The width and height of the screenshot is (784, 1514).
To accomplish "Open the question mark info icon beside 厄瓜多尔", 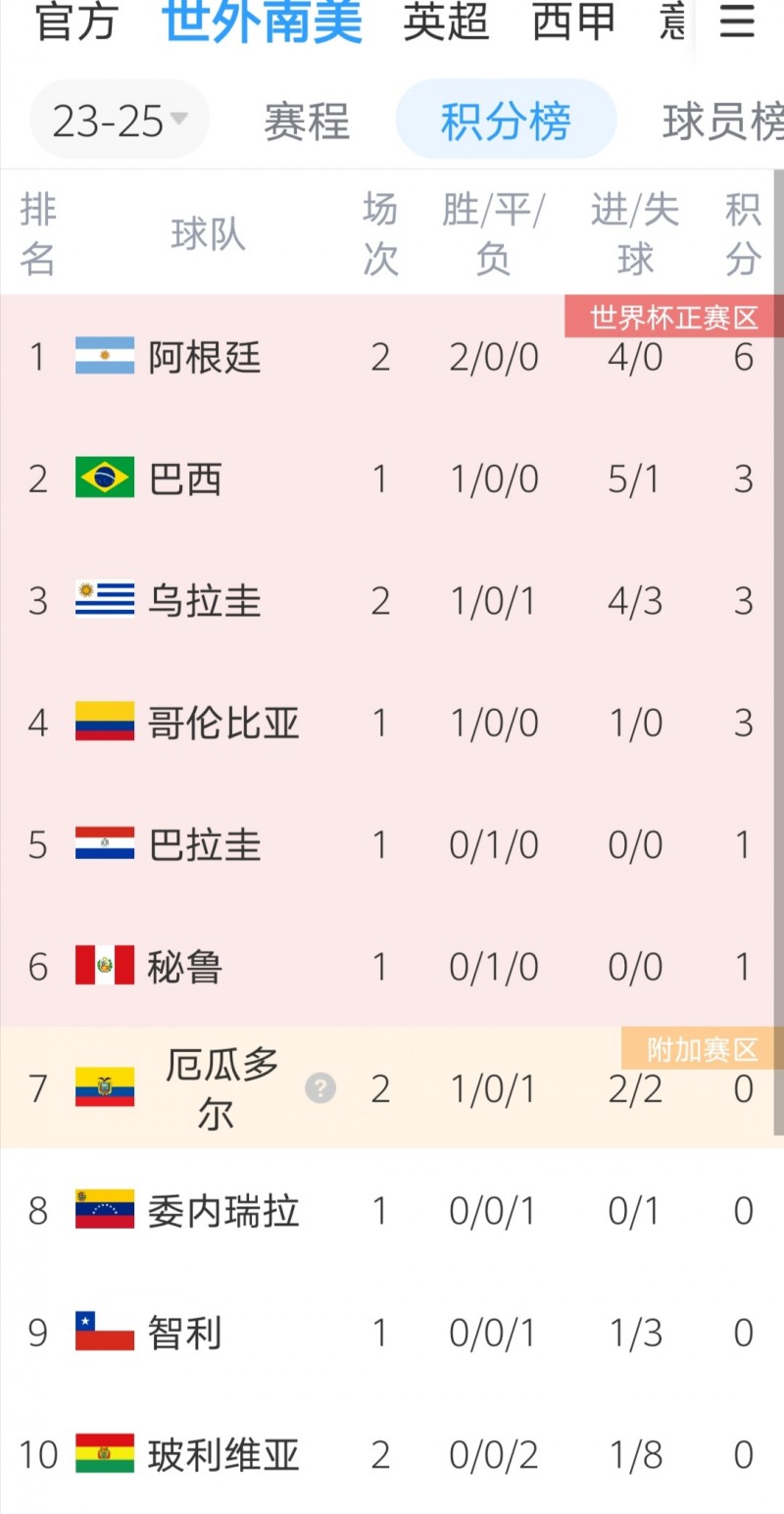I will (320, 1088).
